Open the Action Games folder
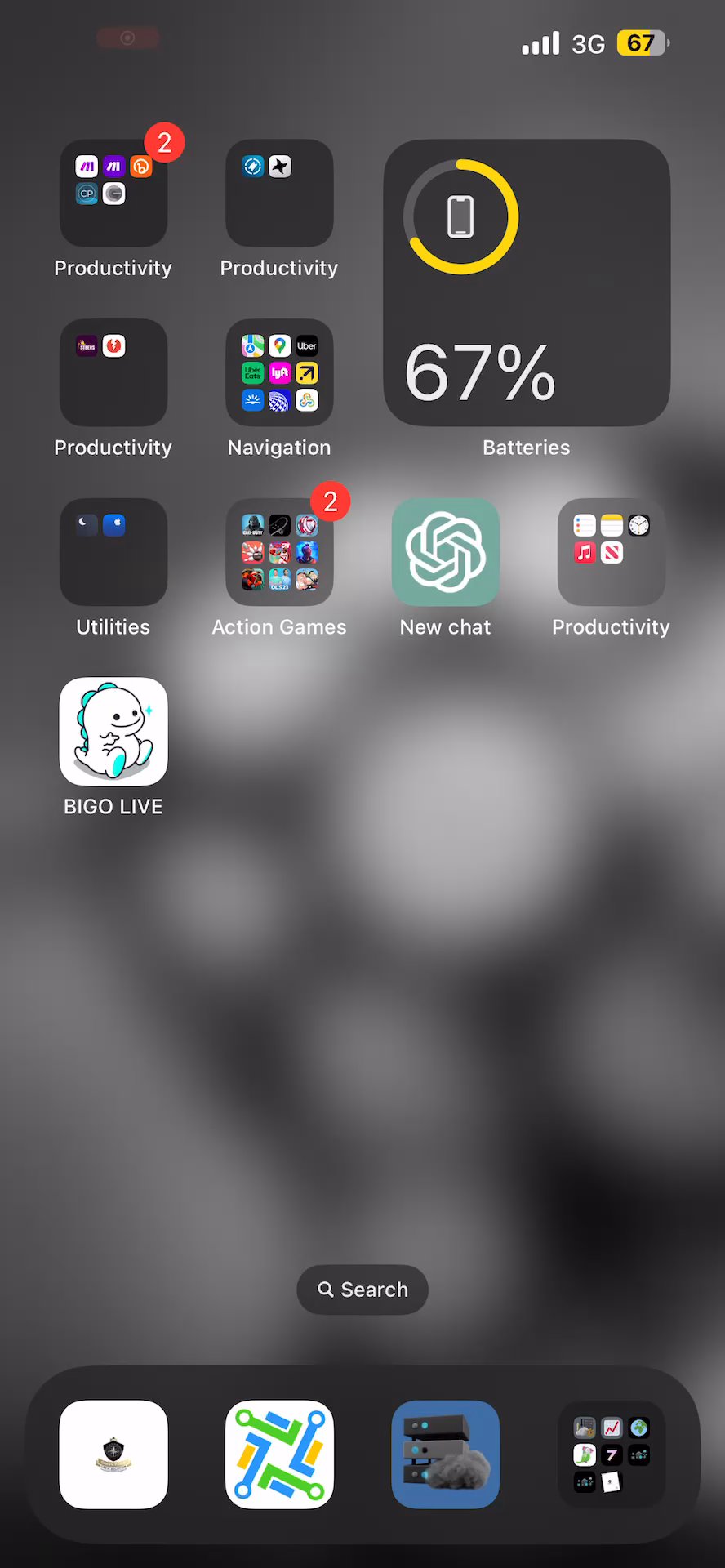The image size is (725, 1568). click(279, 552)
